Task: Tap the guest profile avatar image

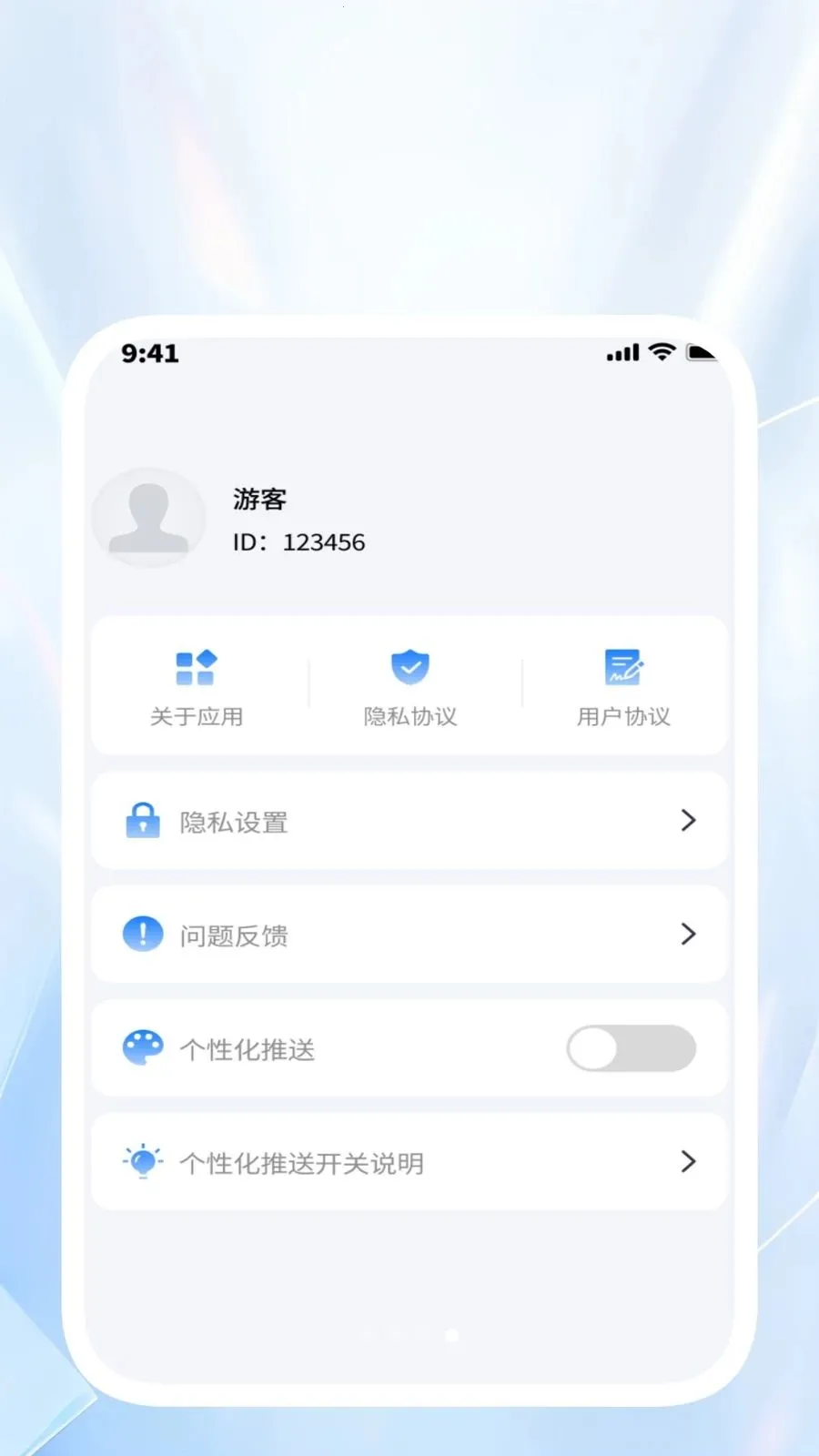Action: pyautogui.click(x=149, y=519)
